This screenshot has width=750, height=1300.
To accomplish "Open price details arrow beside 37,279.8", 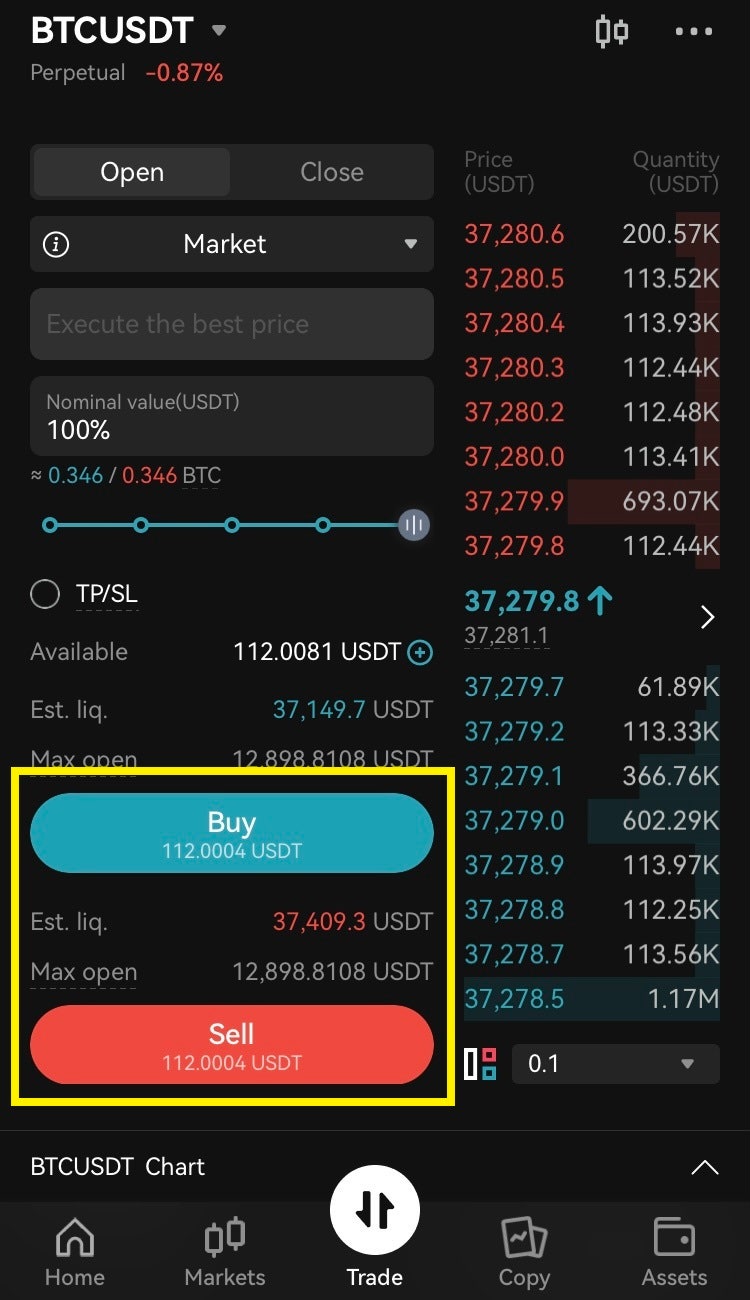I will (707, 617).
